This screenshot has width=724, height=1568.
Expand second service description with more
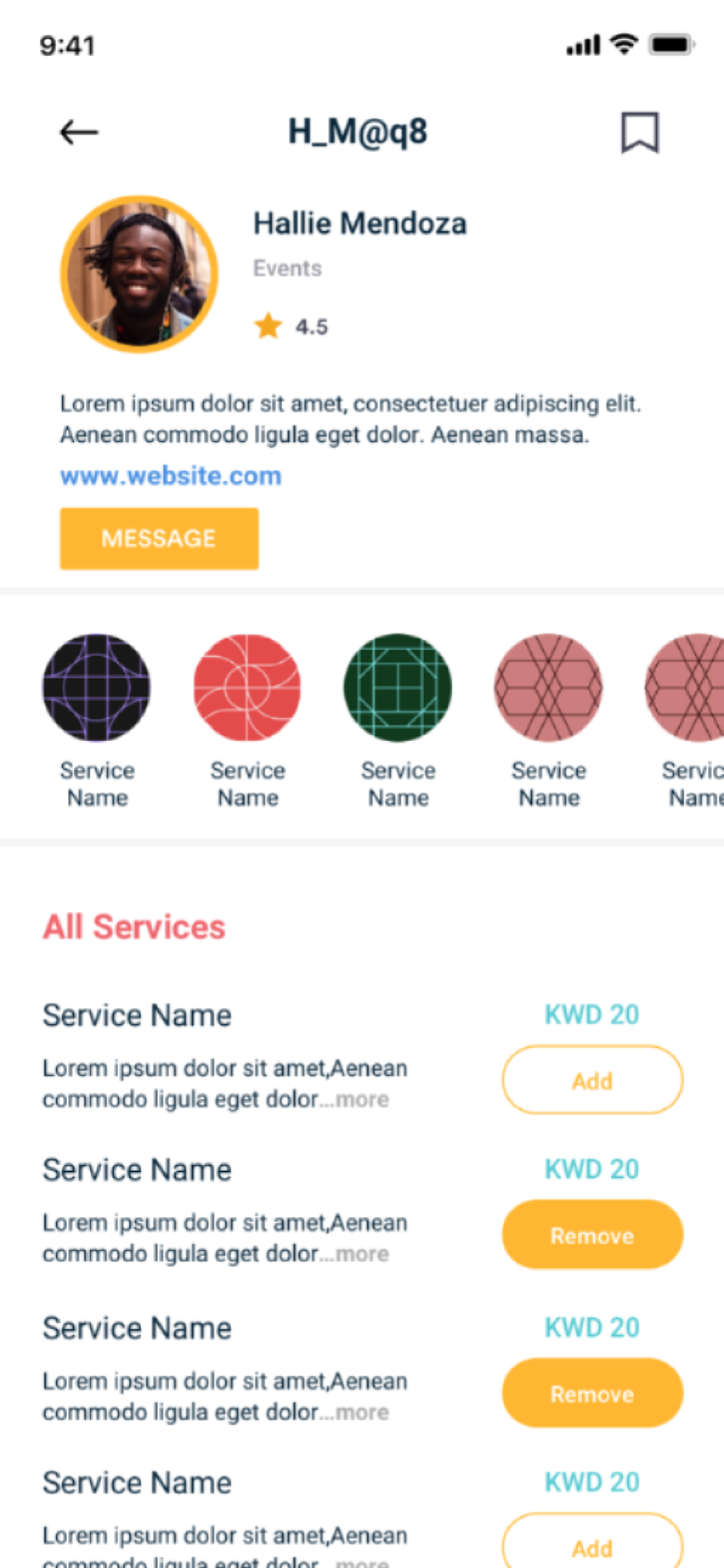(x=362, y=1254)
